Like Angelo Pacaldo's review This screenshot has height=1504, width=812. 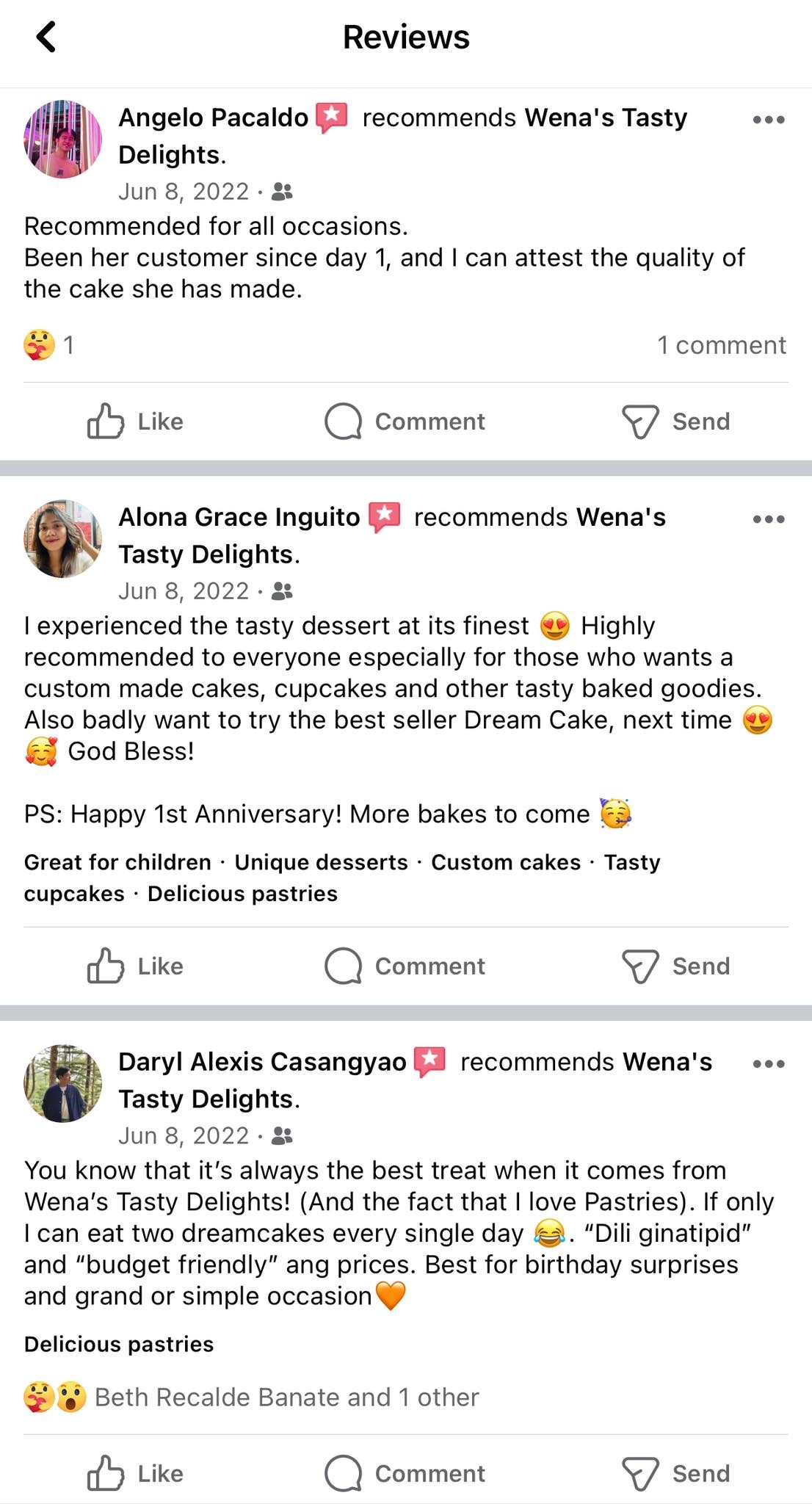(x=135, y=422)
